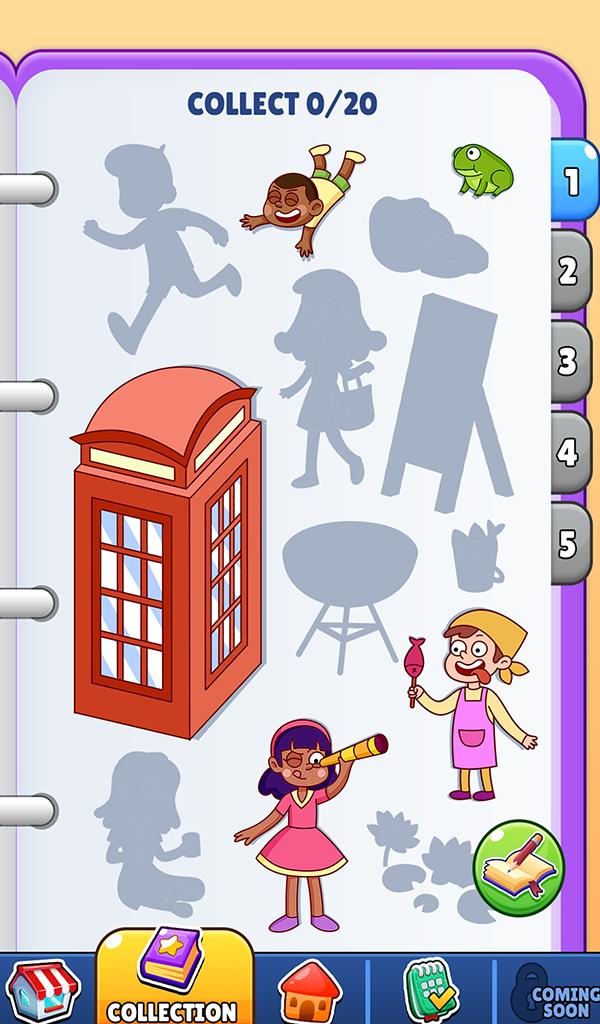Select page 5 tab
Viewport: 600px width, 1024px height.
(572, 543)
